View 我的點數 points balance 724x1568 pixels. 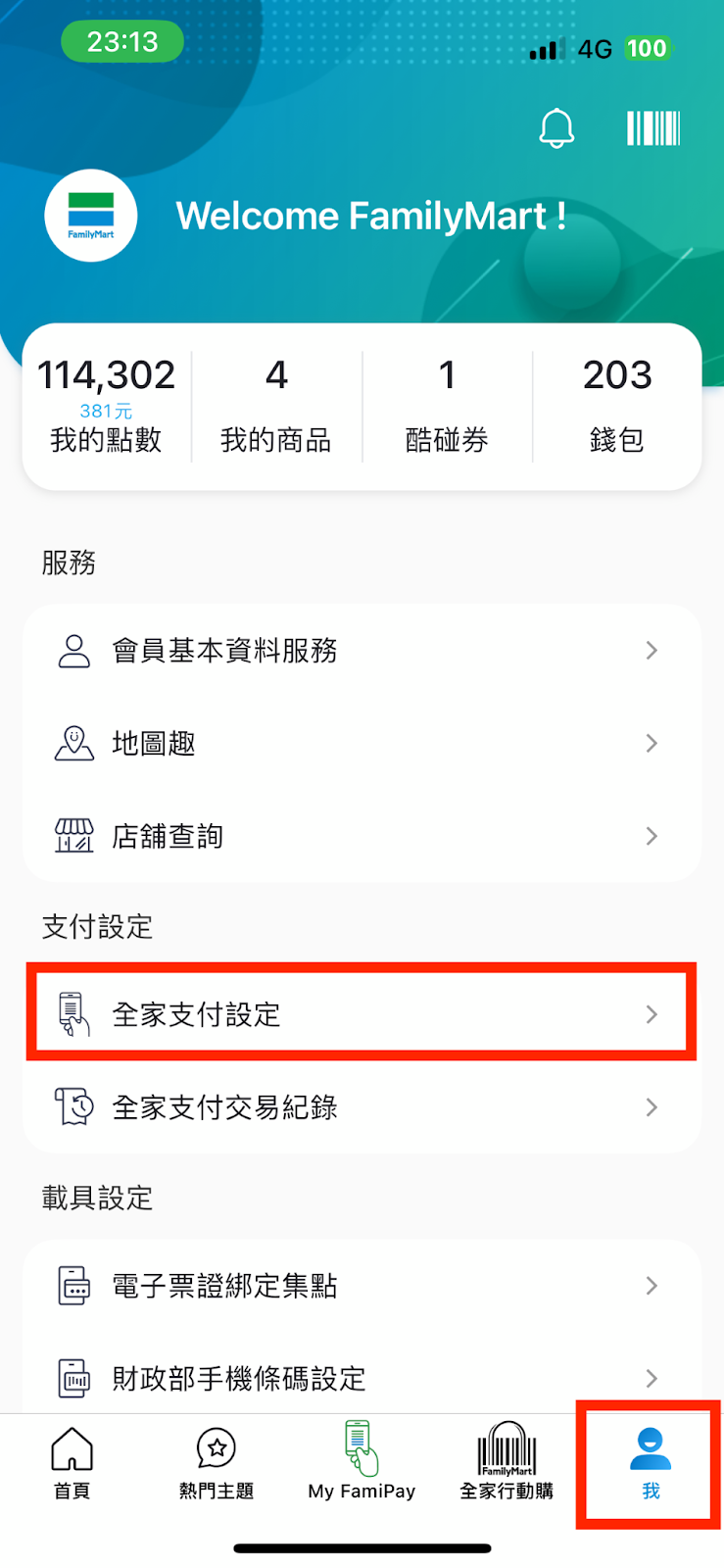point(106,405)
